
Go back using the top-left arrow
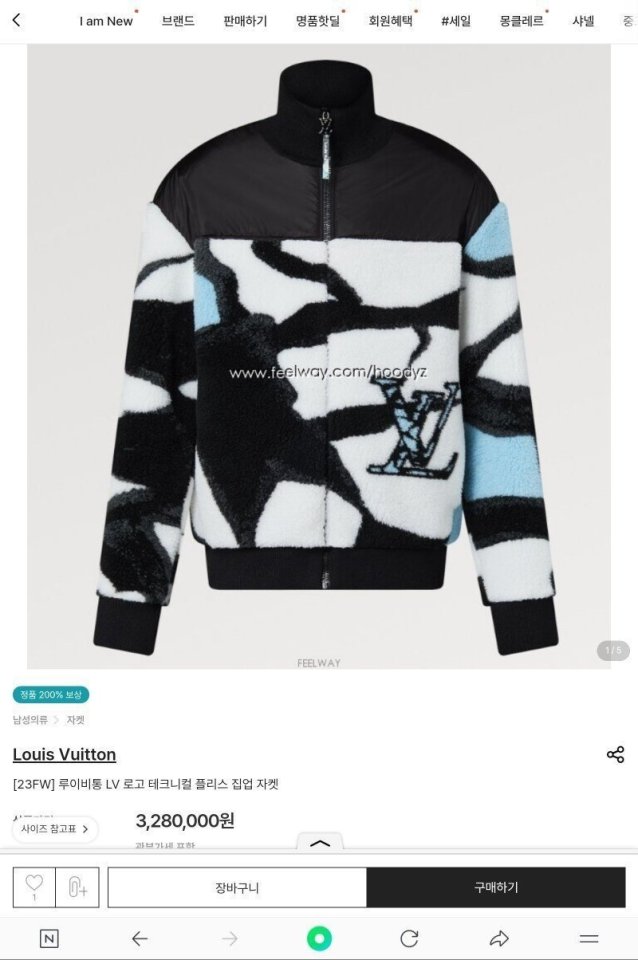pos(16,20)
